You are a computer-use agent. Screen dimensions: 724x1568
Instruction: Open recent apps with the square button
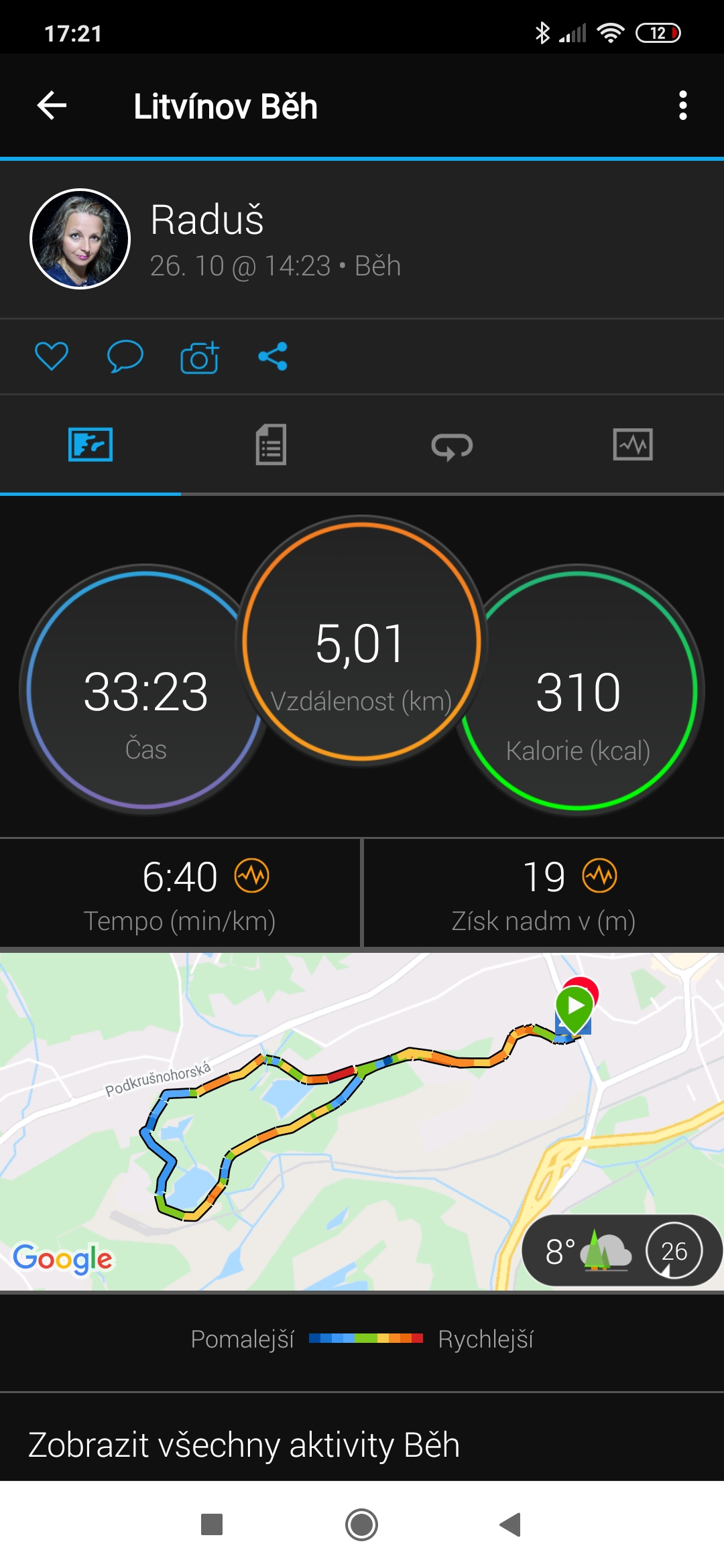pyautogui.click(x=212, y=1524)
